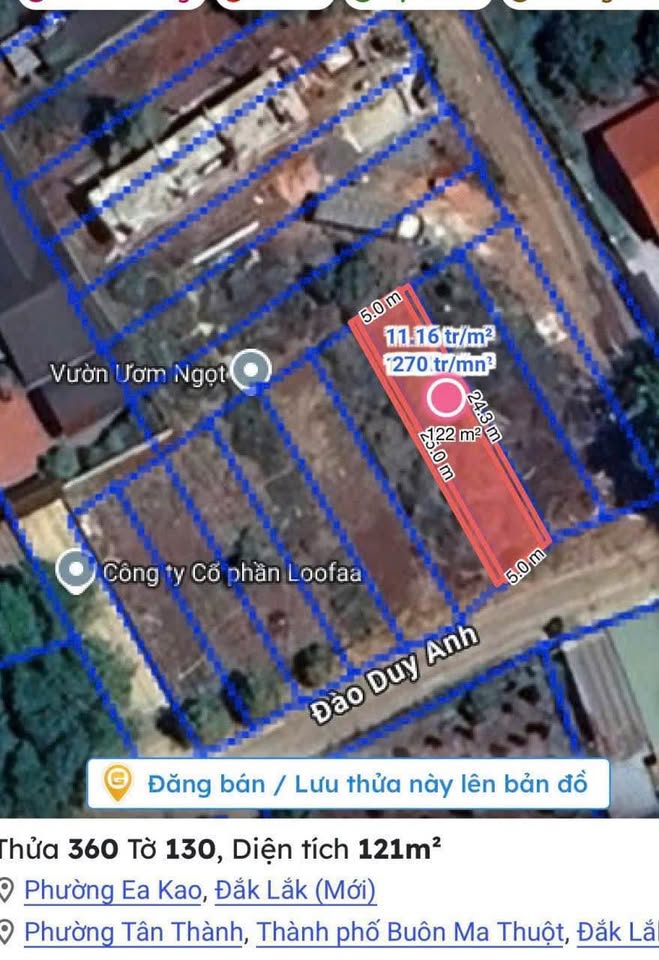Tap the pink marker on highlighted plot
The height and width of the screenshot is (960, 659).
[446, 398]
